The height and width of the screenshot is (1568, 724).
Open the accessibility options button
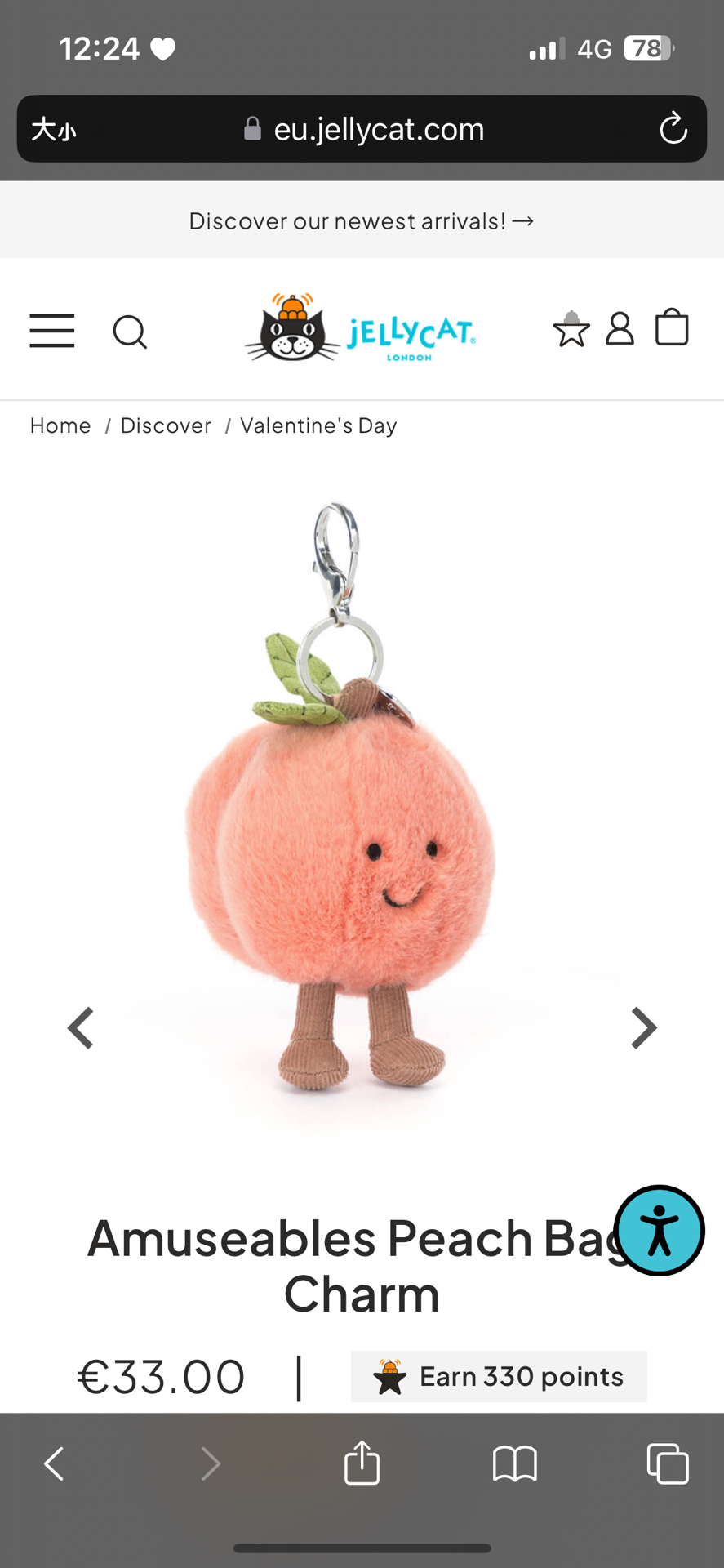pos(659,1230)
